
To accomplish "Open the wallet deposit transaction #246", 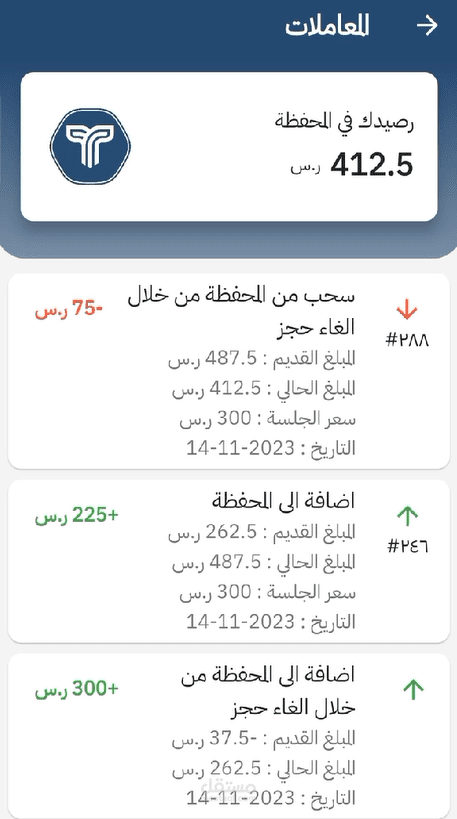I will (229, 561).
